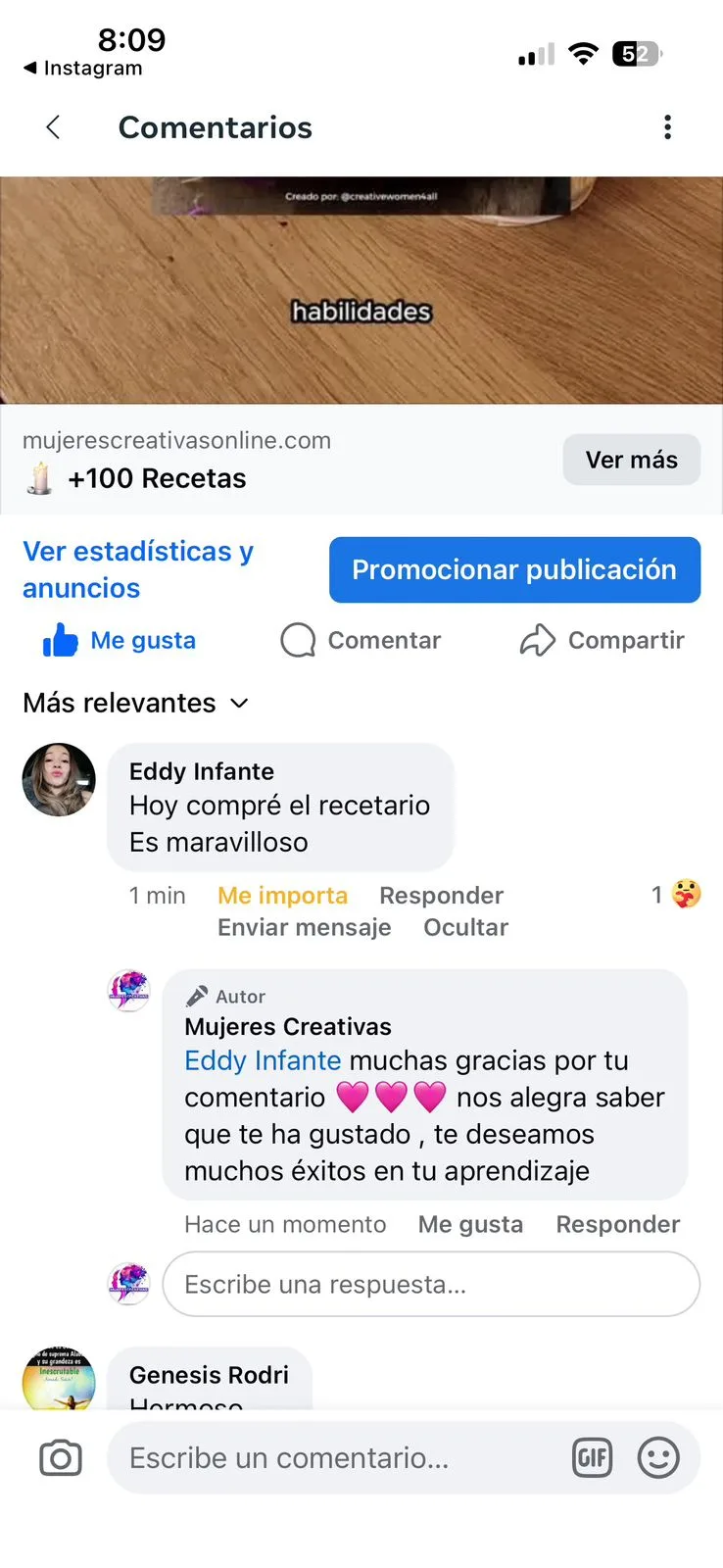Image resolution: width=723 pixels, height=1568 pixels.
Task: Open Ver estadísticas y anuncios
Action: (x=137, y=569)
